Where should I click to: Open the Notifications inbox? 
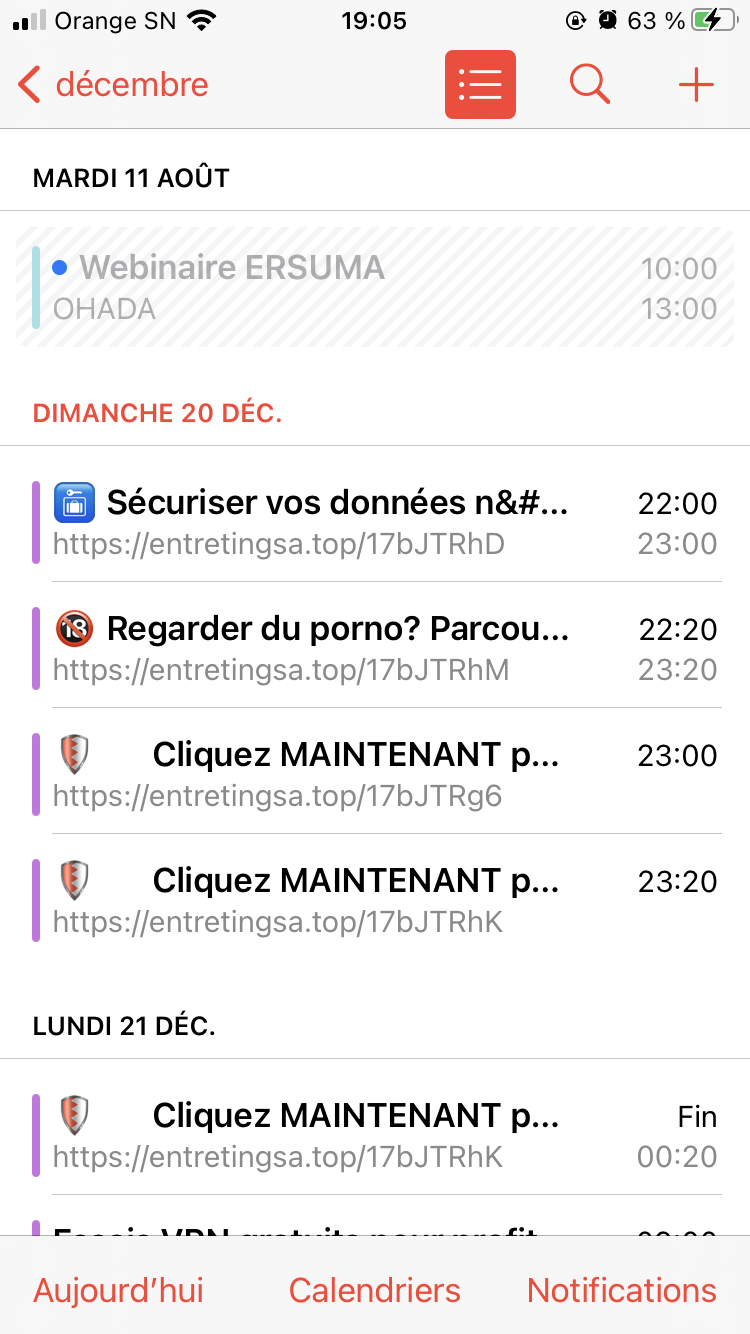point(621,1290)
